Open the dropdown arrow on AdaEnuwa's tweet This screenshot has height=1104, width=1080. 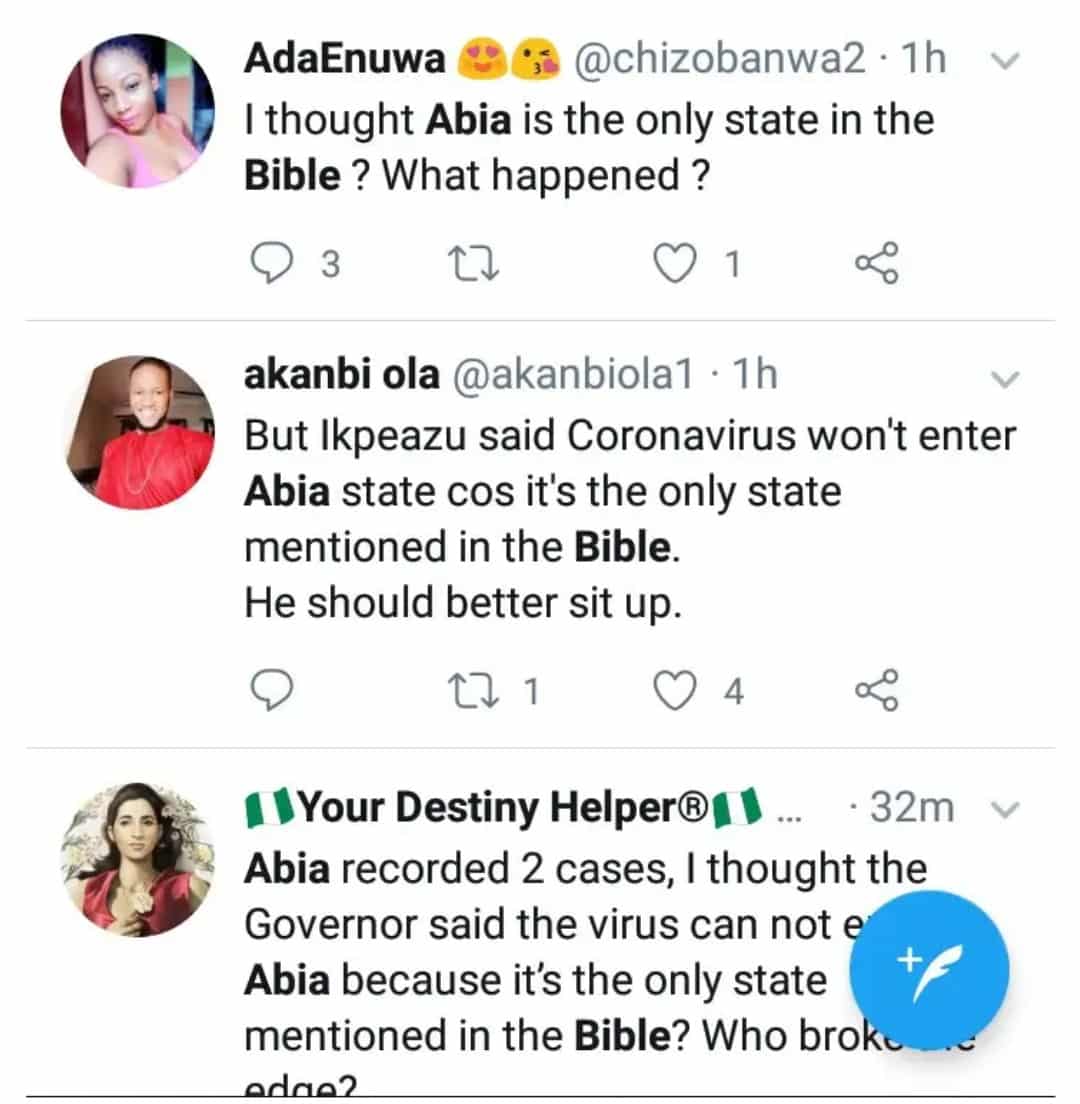click(1008, 62)
